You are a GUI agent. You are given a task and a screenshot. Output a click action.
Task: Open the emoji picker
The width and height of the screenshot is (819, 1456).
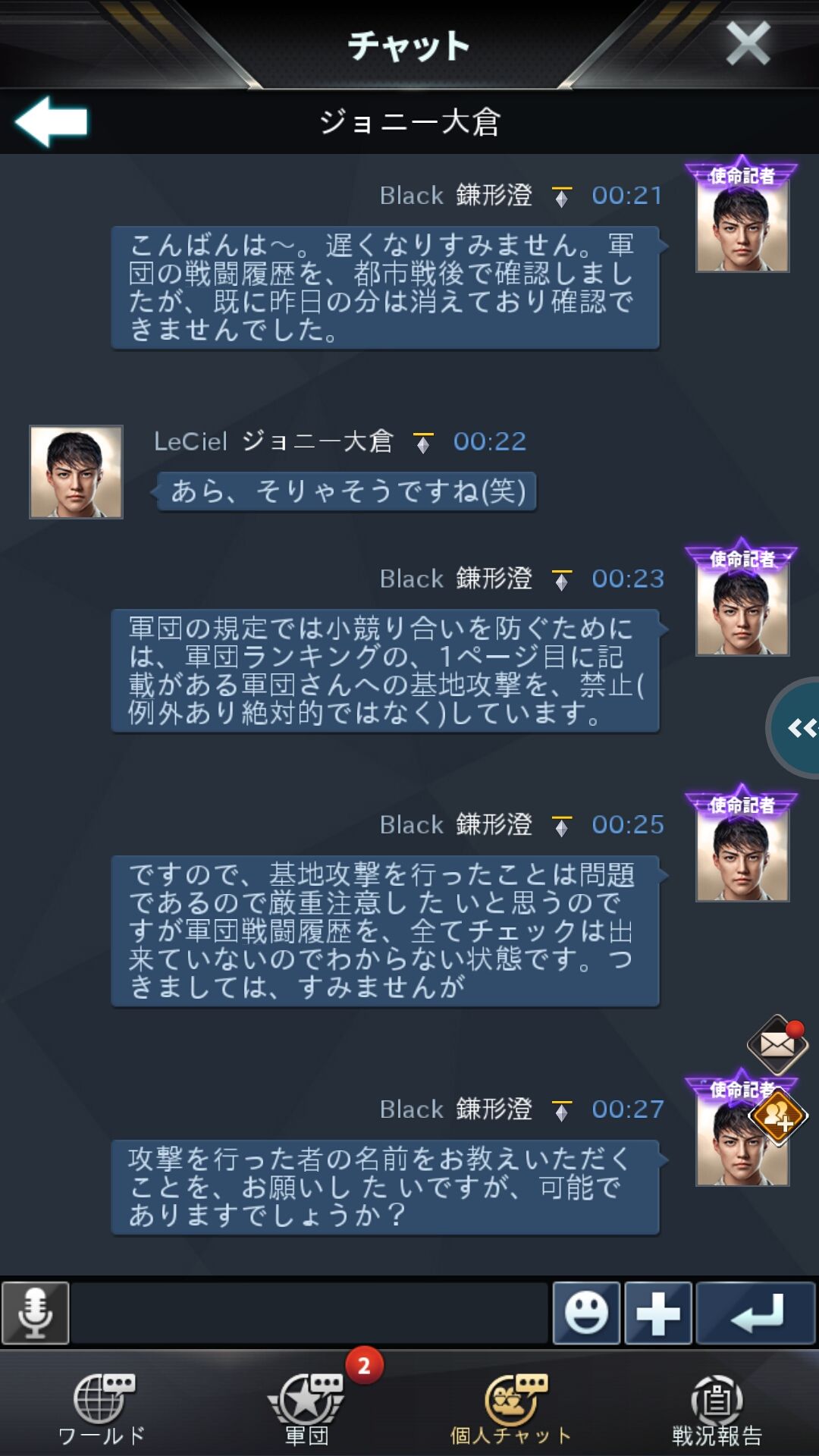pyautogui.click(x=586, y=1313)
